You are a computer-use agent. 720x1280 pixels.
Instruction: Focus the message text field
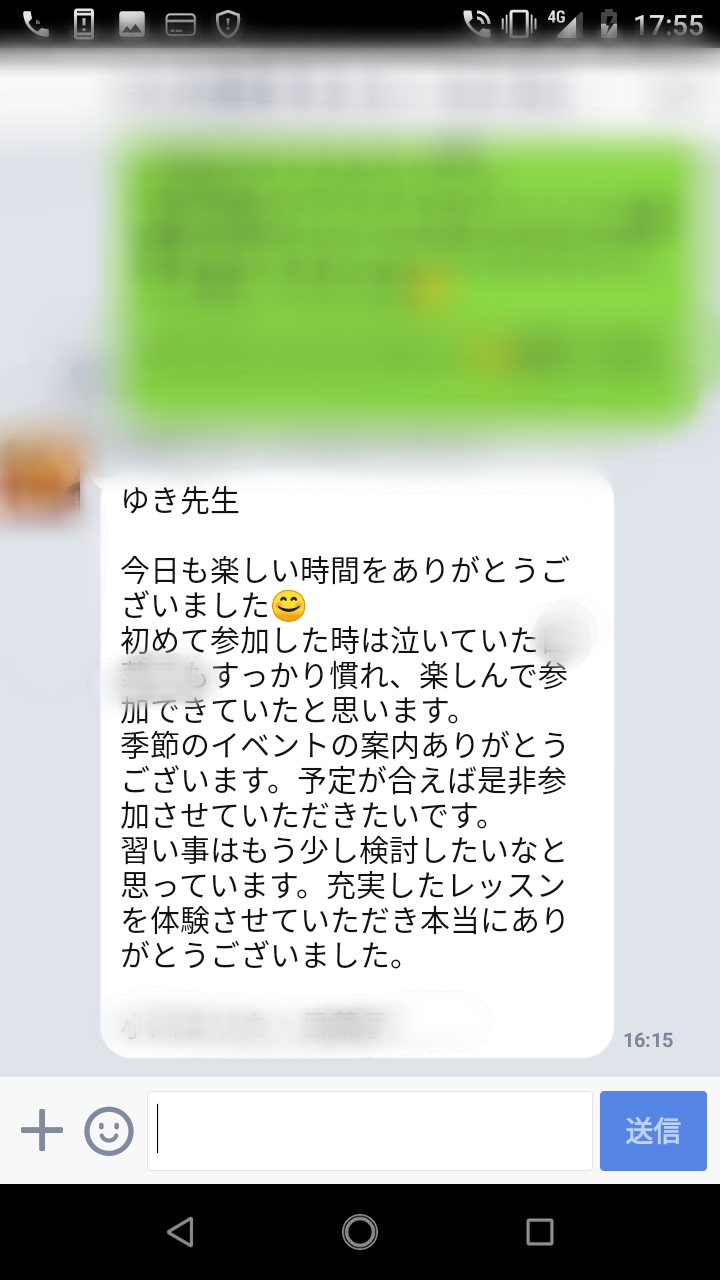(x=370, y=1131)
